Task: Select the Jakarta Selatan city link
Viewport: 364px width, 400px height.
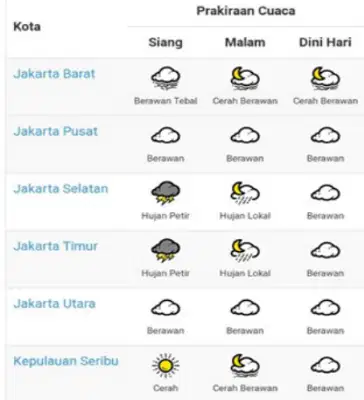Action: pyautogui.click(x=61, y=189)
